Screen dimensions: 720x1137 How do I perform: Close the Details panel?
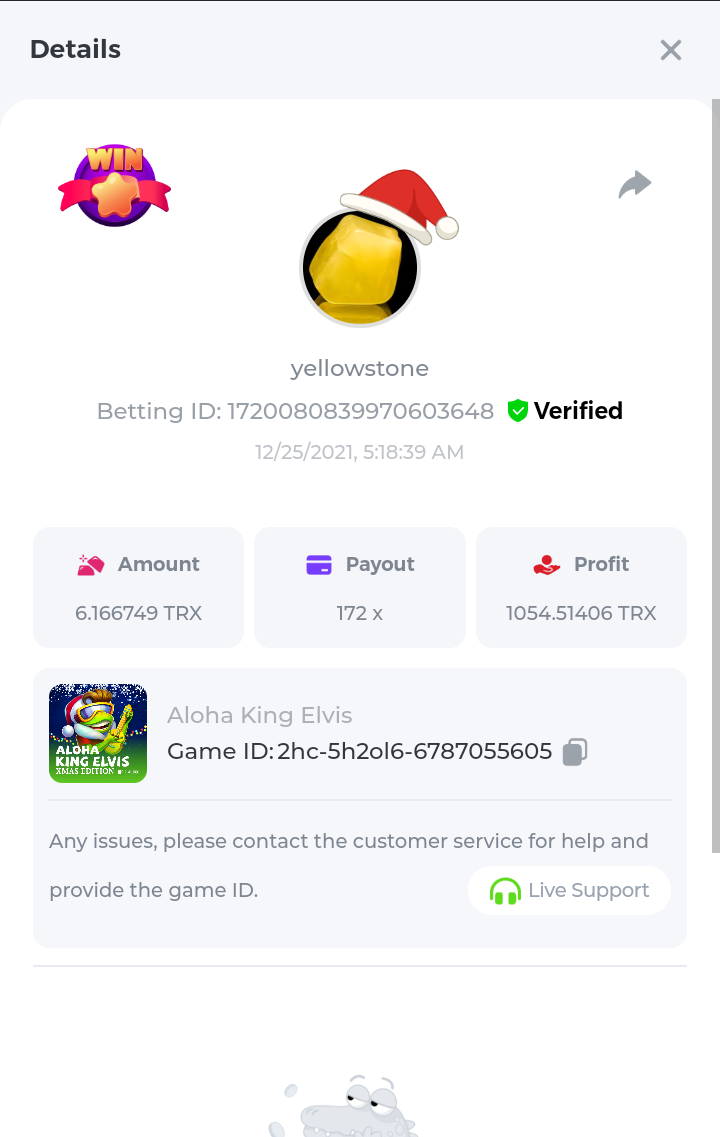(670, 50)
